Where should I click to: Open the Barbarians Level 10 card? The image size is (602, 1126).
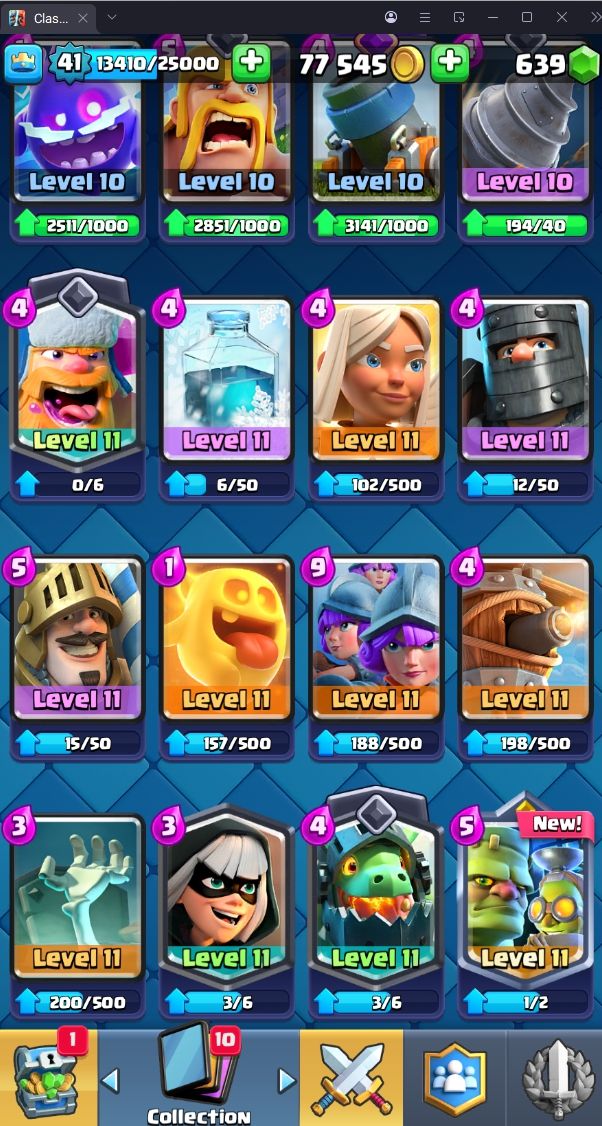tap(226, 140)
